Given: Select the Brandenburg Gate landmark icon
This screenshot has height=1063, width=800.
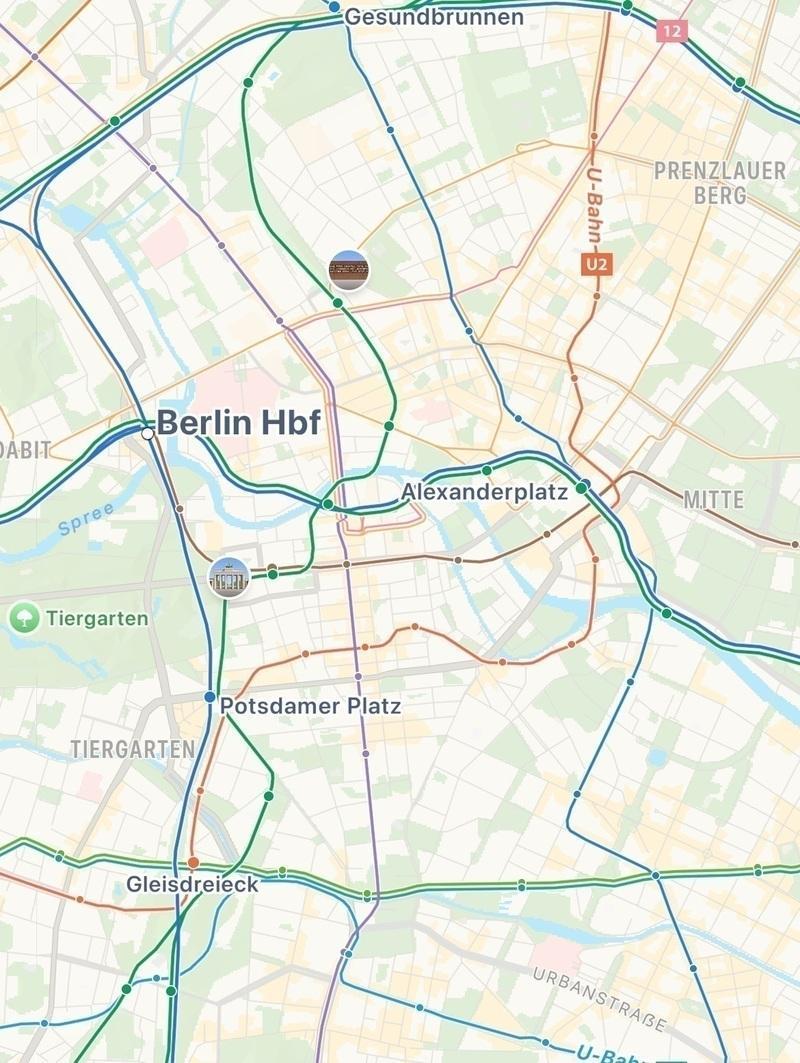Looking at the screenshot, I should pos(228,578).
